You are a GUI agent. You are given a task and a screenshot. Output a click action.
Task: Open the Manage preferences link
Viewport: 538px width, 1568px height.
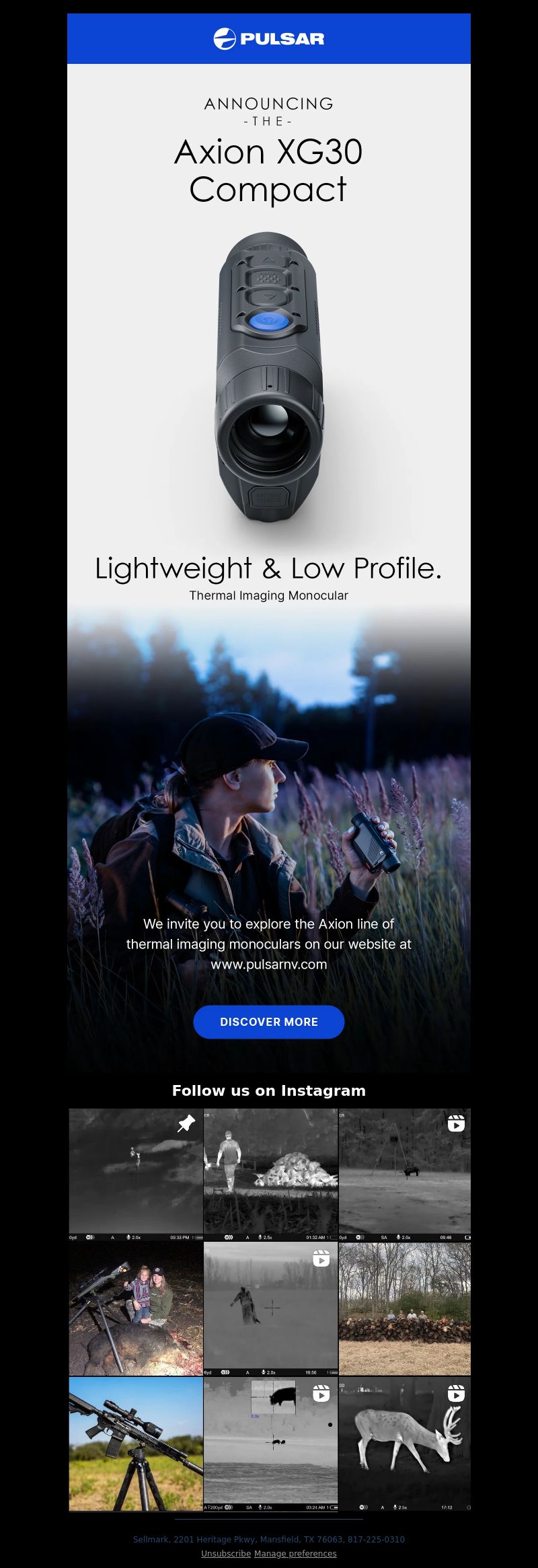(295, 1553)
